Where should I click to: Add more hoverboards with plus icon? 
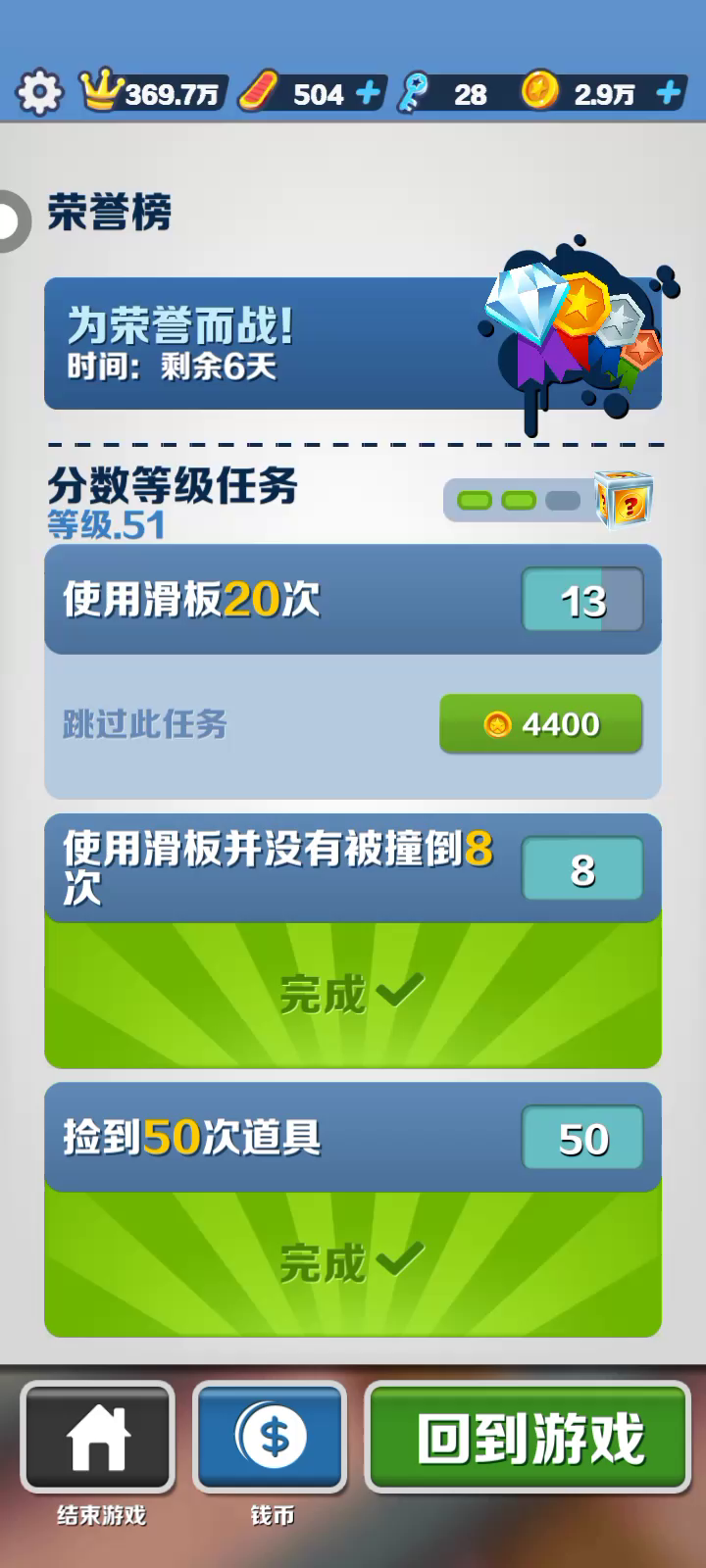(x=368, y=93)
